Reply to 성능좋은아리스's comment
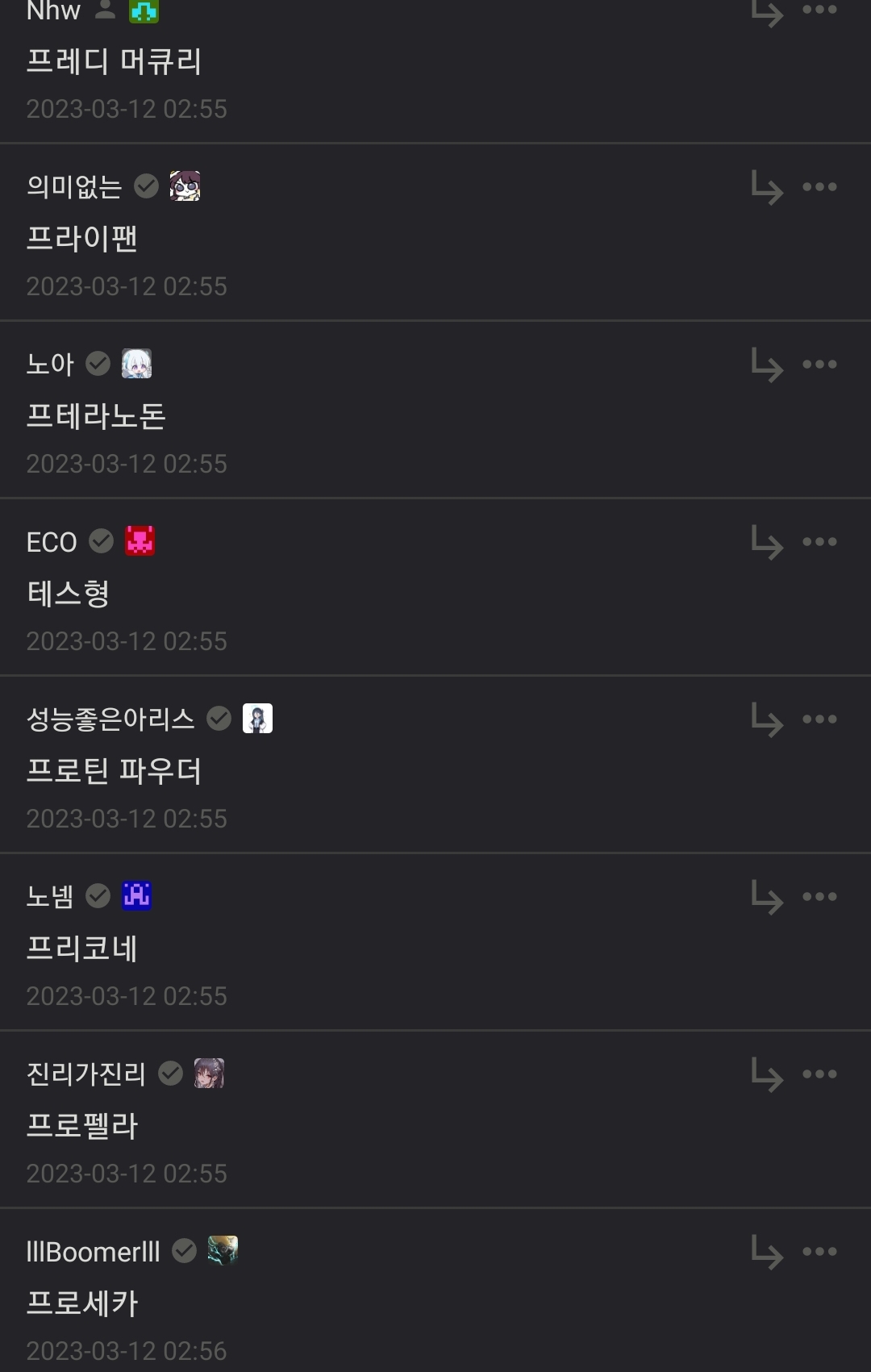 (x=767, y=720)
